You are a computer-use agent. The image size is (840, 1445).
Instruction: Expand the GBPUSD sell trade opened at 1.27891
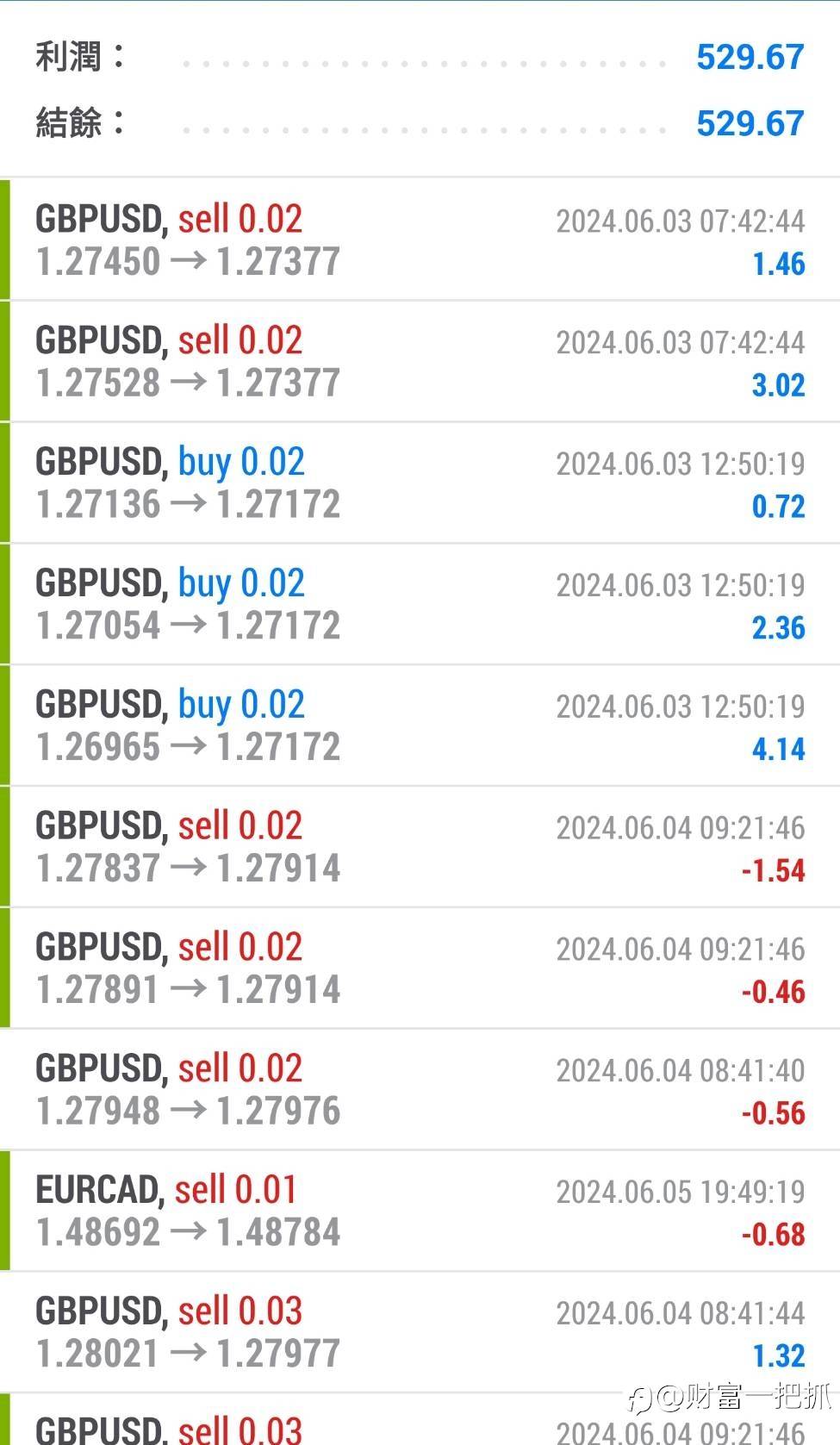pos(420,969)
